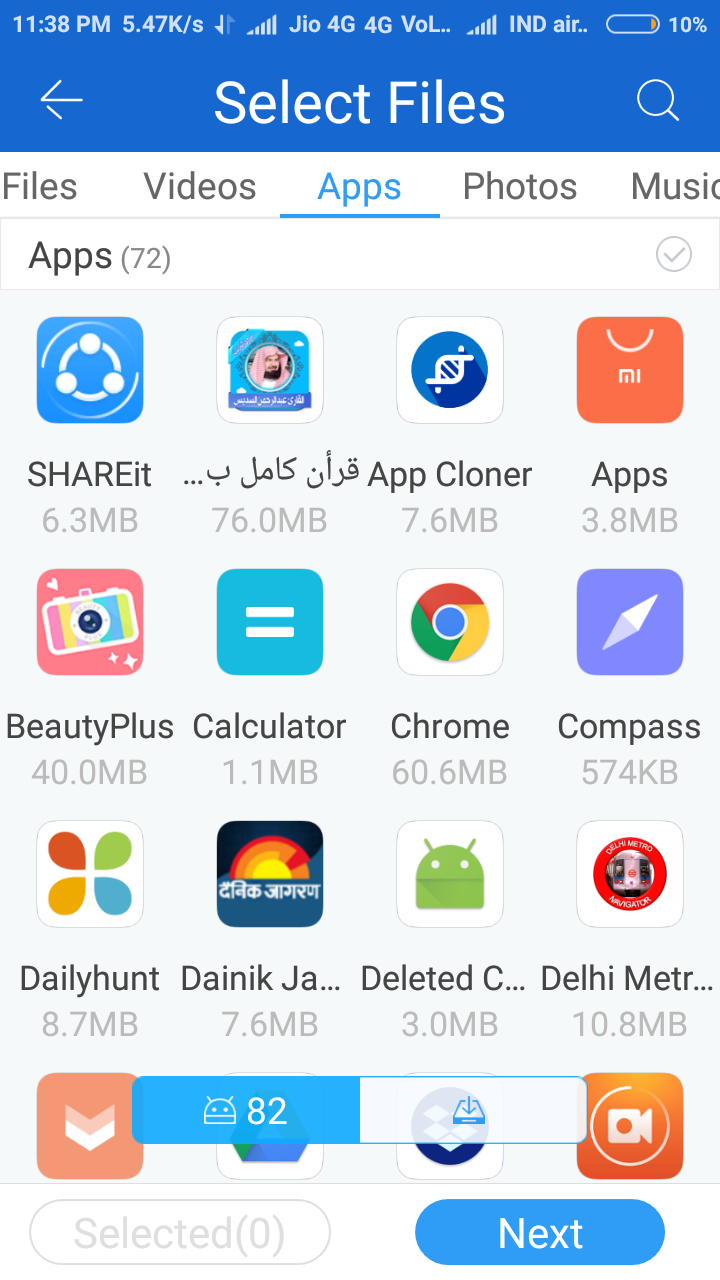The width and height of the screenshot is (720, 1280).
Task: Select the 76.0MB Quran app
Action: click(x=270, y=371)
